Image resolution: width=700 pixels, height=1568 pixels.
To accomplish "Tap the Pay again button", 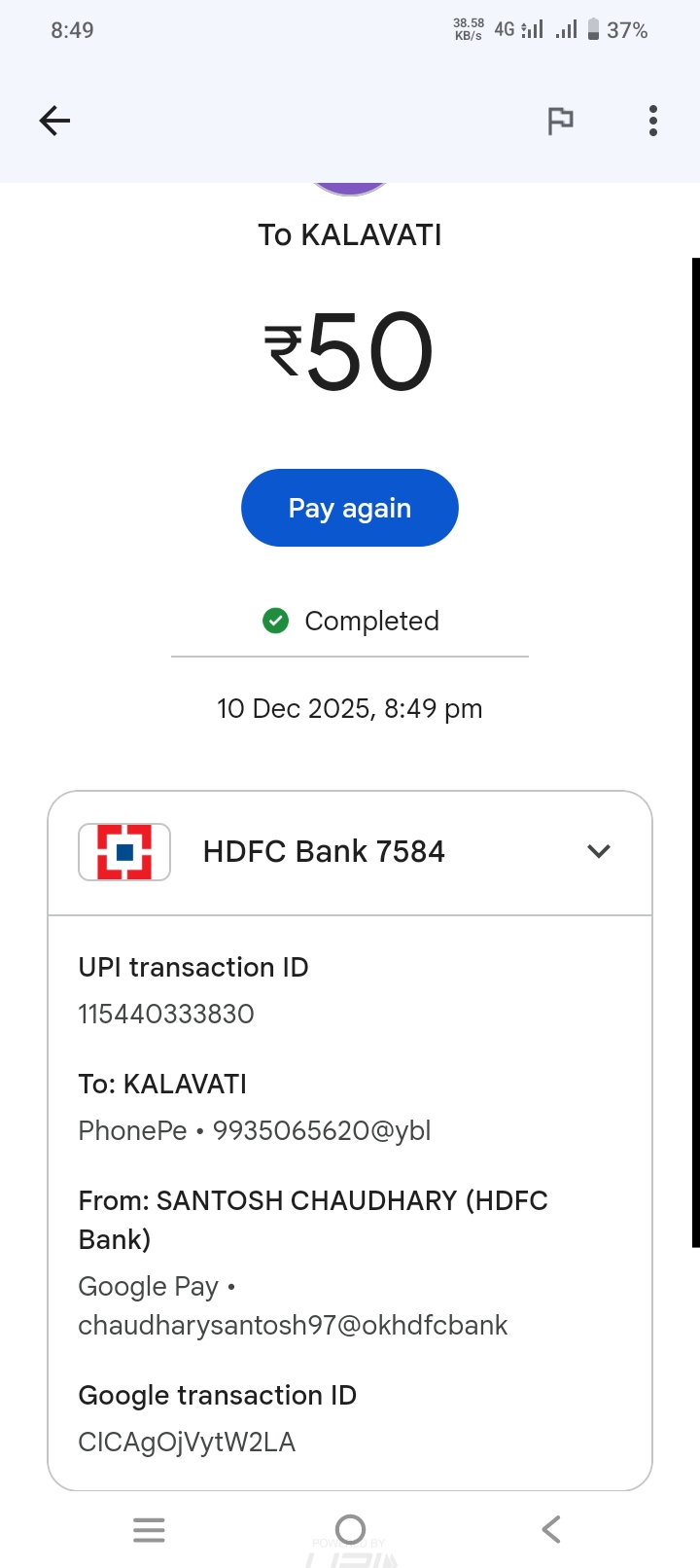I will tap(350, 508).
